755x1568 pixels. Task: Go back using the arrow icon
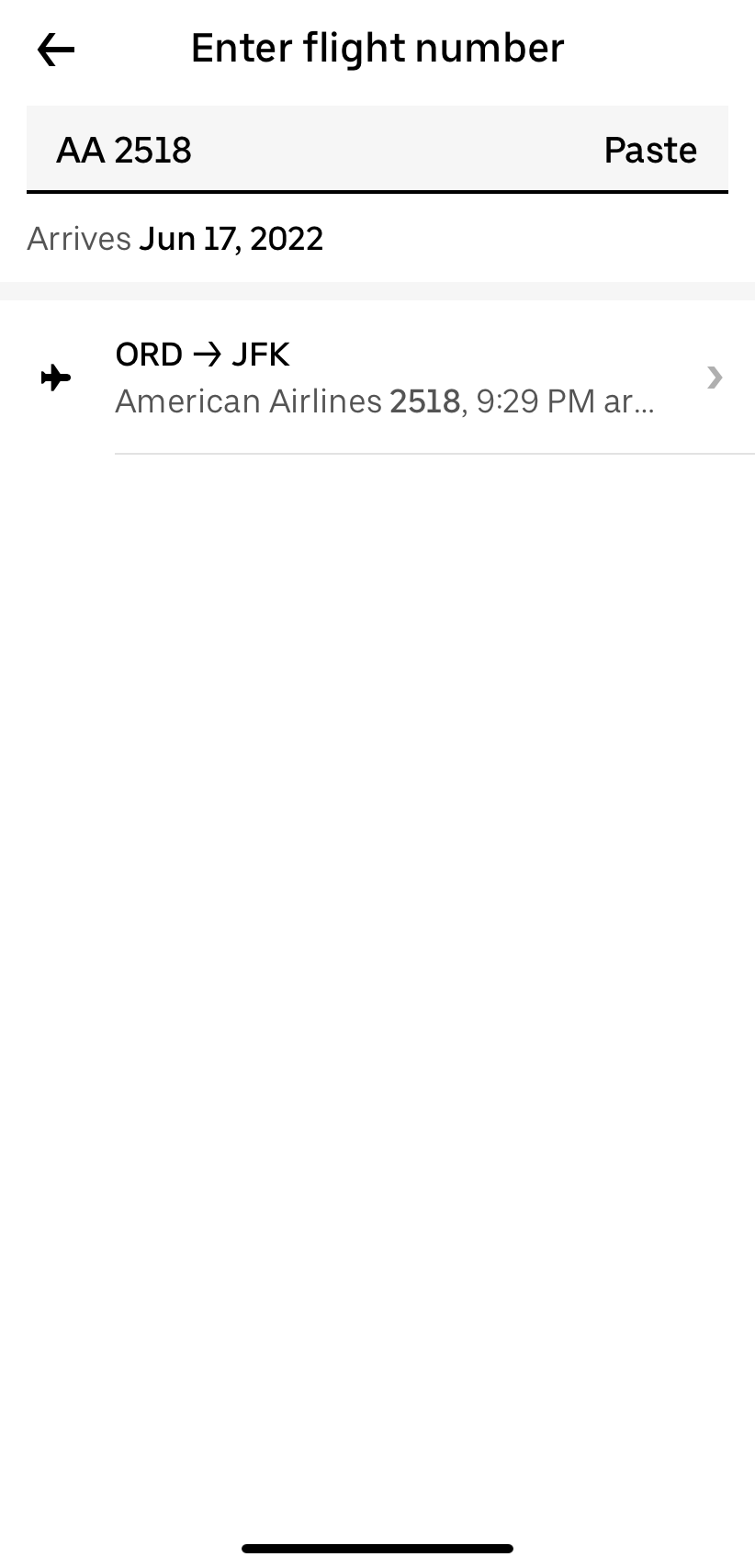click(56, 50)
